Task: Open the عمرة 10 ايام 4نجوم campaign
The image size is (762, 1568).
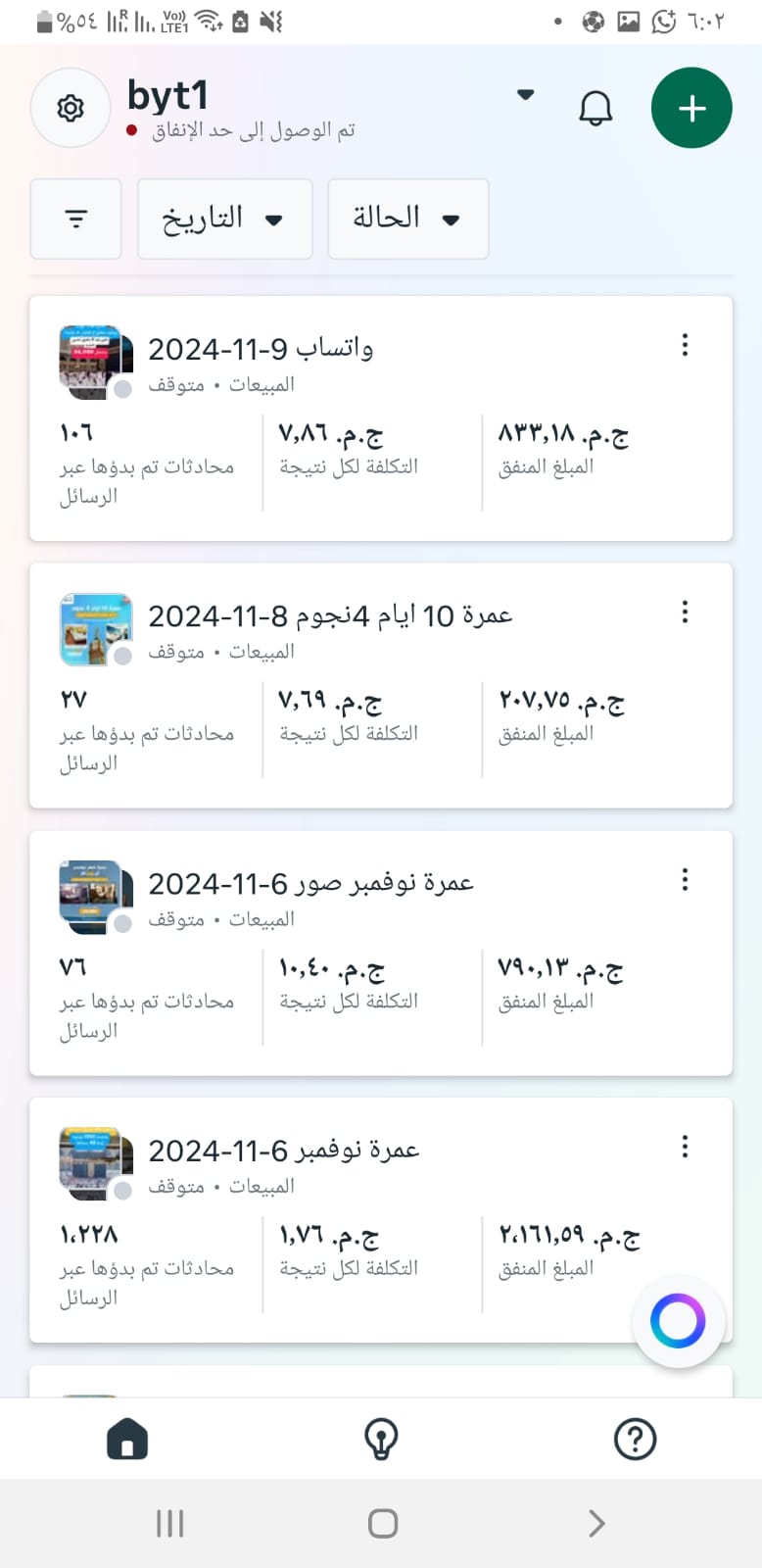Action: pyautogui.click(x=330, y=616)
